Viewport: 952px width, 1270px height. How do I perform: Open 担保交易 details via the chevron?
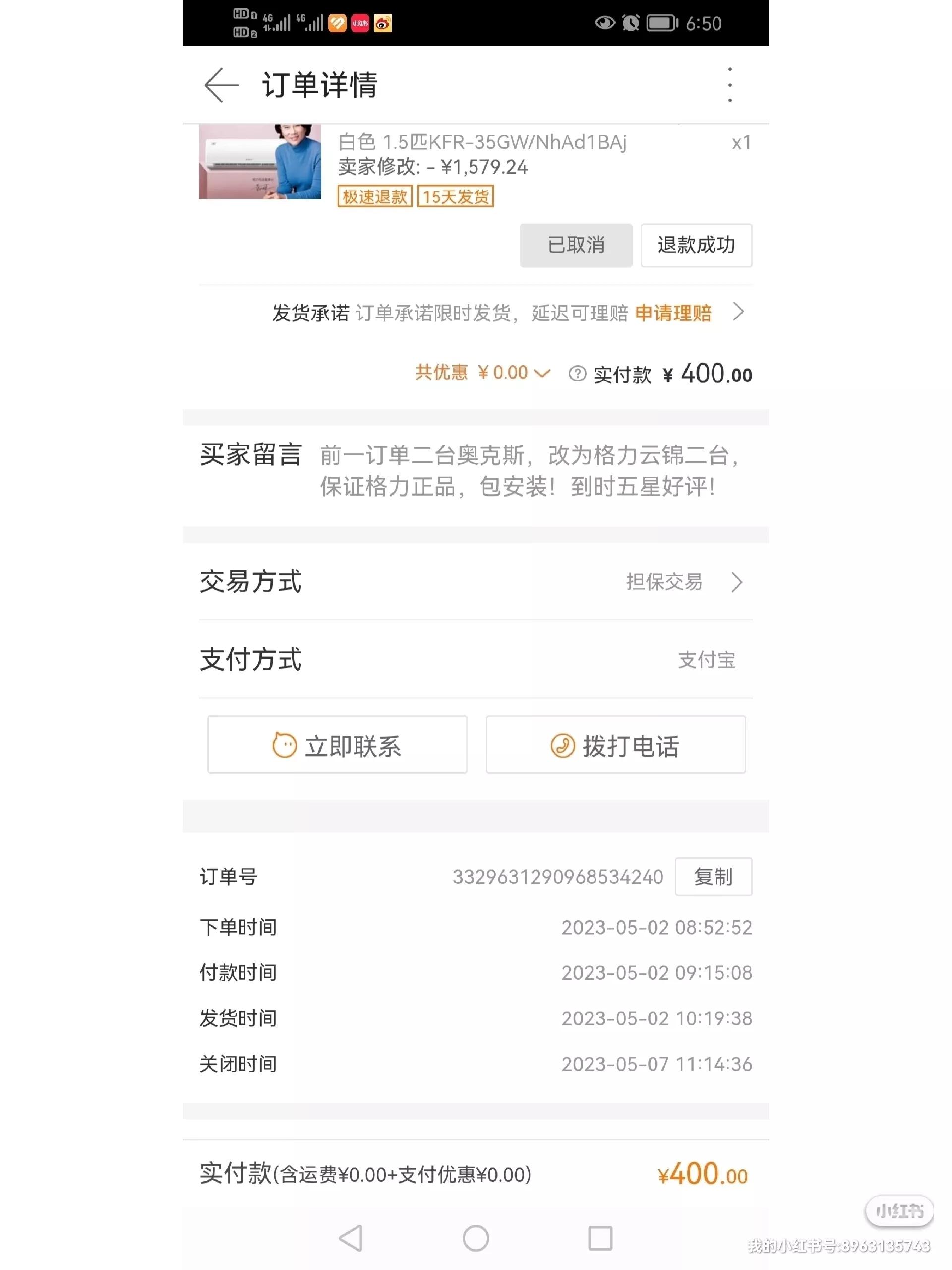740,581
